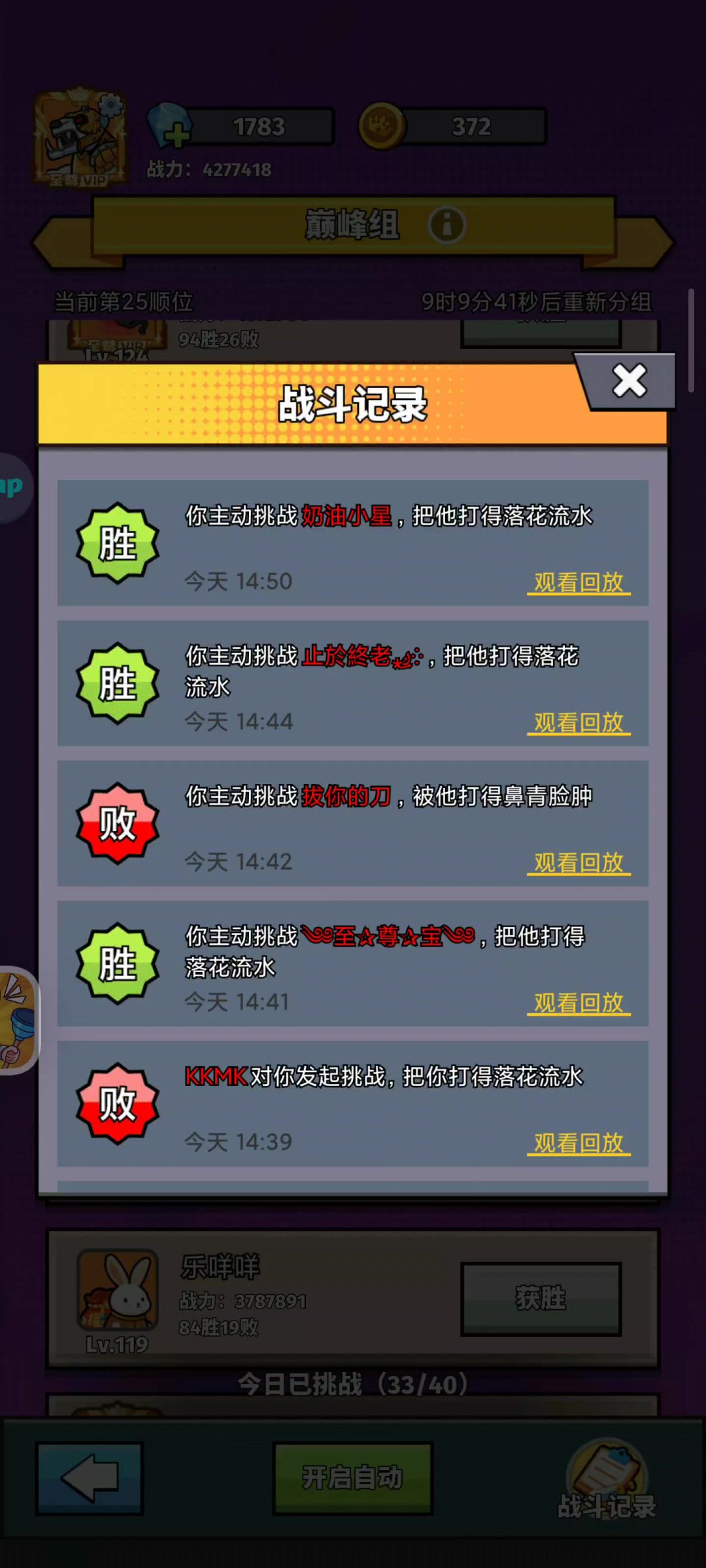Watch replay of battle against 奶油小星
706x1568 pixels.
(x=579, y=582)
